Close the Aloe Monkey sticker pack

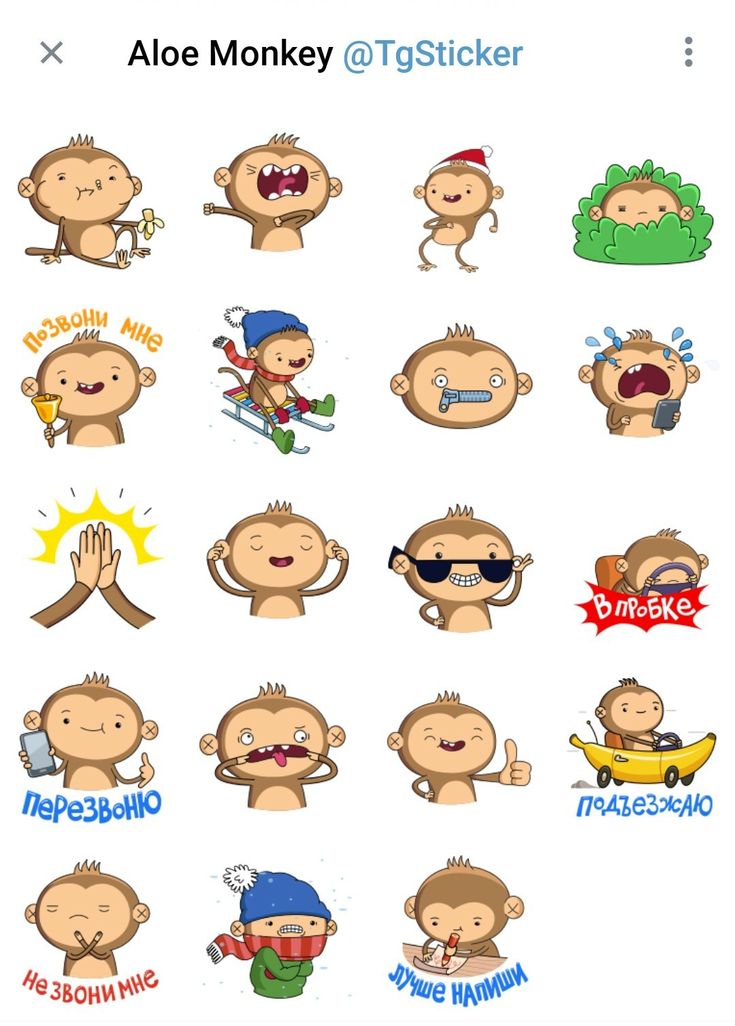coord(51,53)
